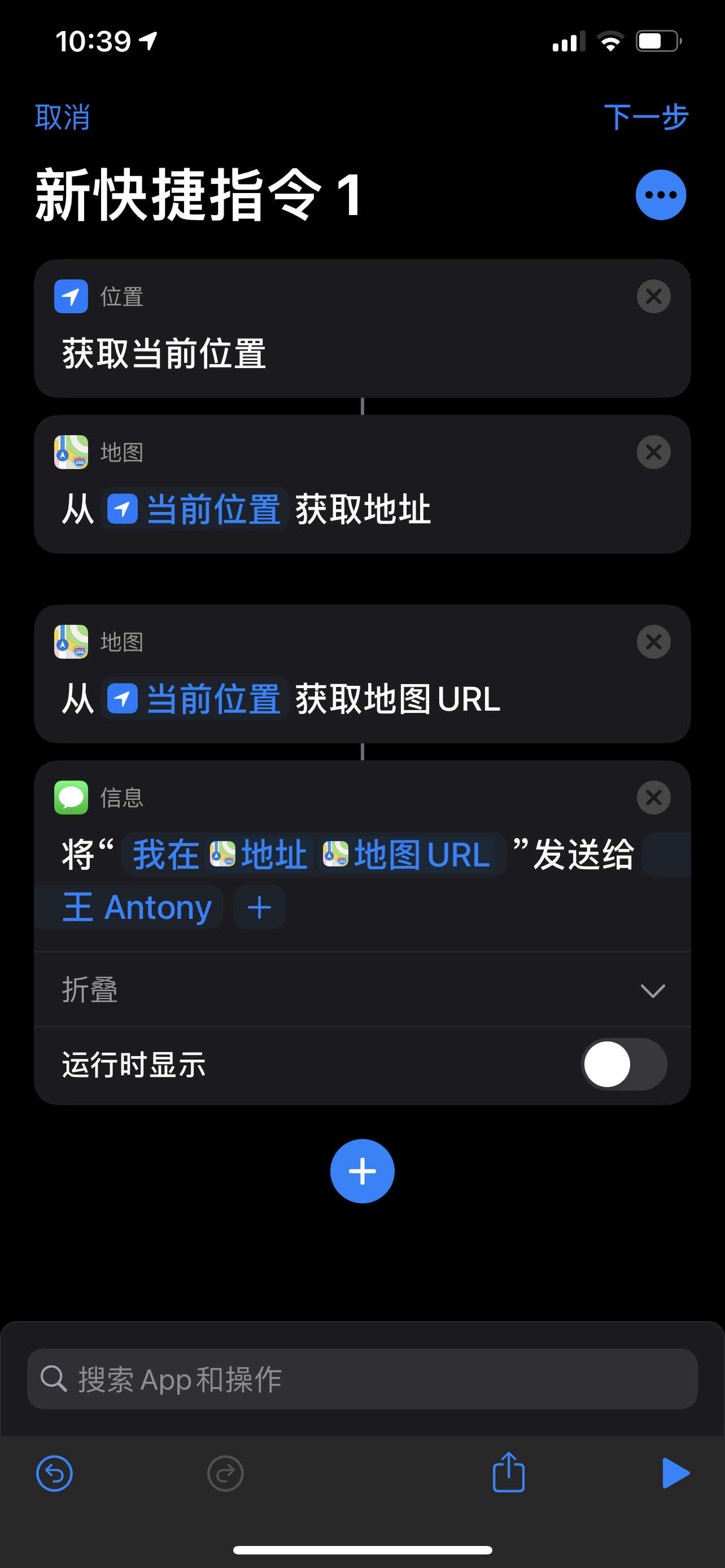Open the shortcut settings ellipsis menu

tap(660, 195)
